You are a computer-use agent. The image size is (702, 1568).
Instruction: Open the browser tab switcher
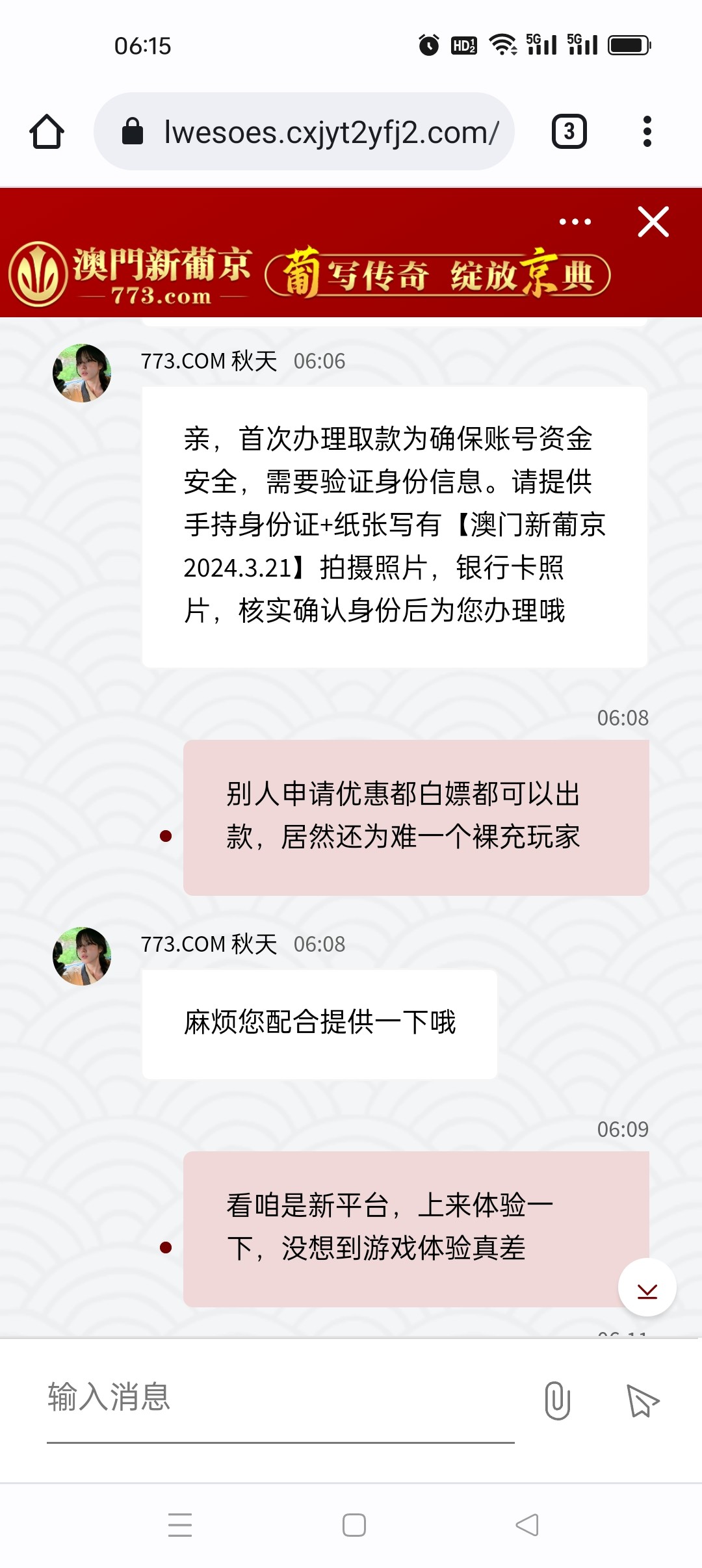point(569,132)
